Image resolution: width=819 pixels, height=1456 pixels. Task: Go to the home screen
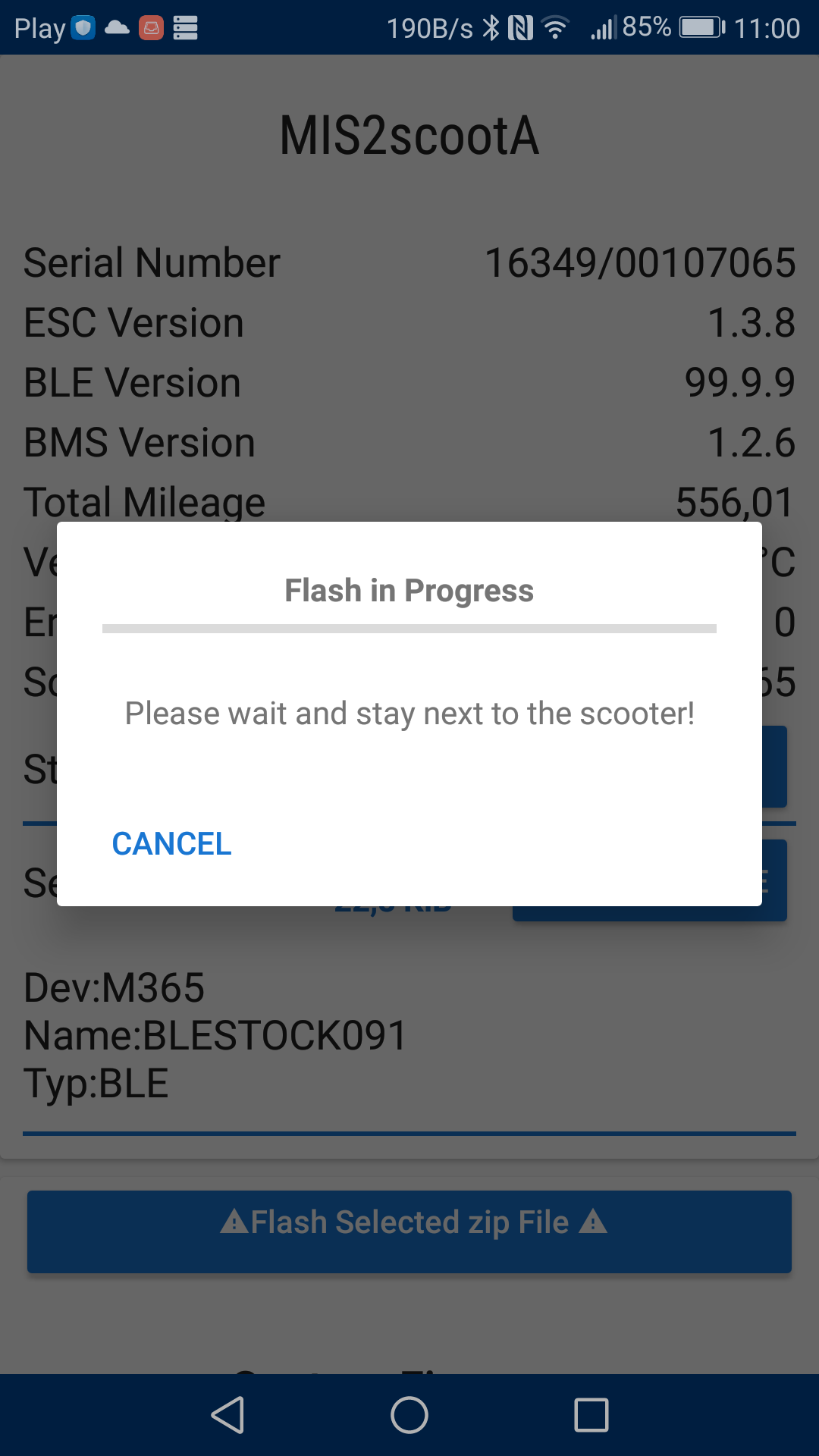click(409, 1415)
